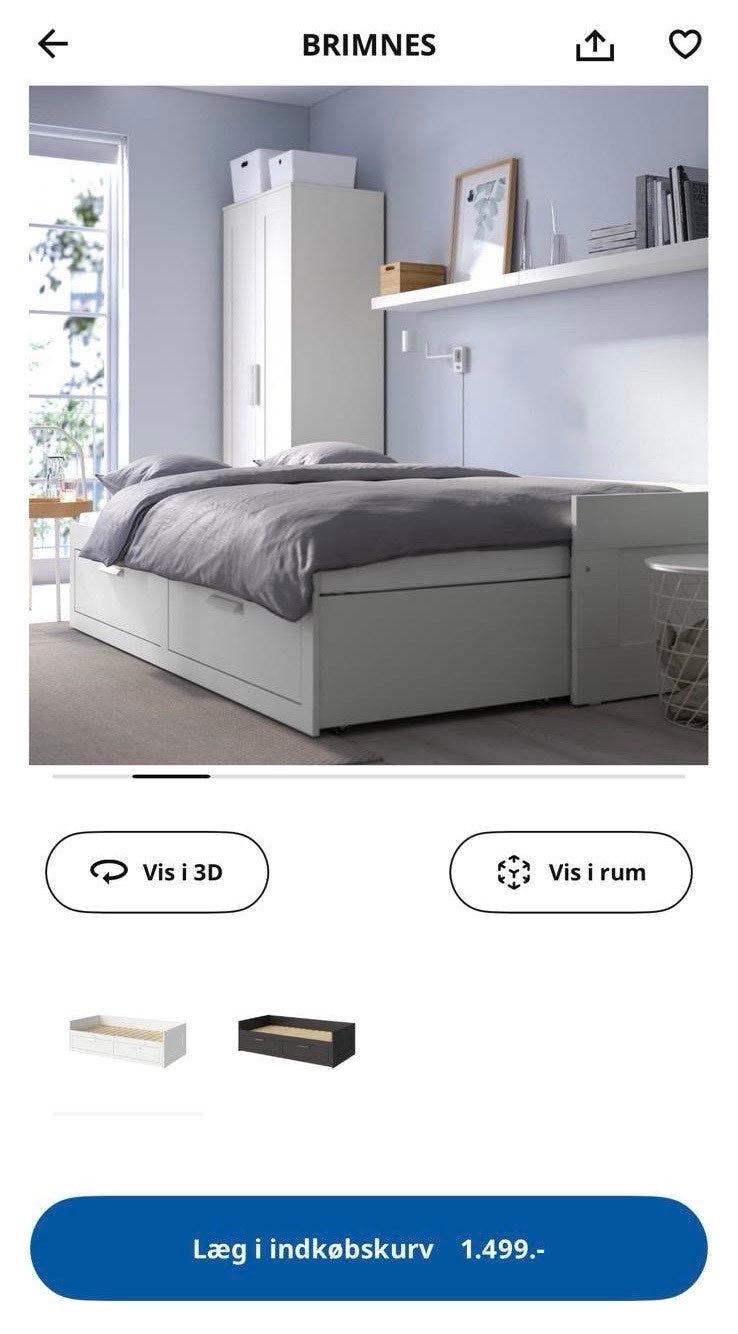Favorite the product from the top bar

coord(684,44)
